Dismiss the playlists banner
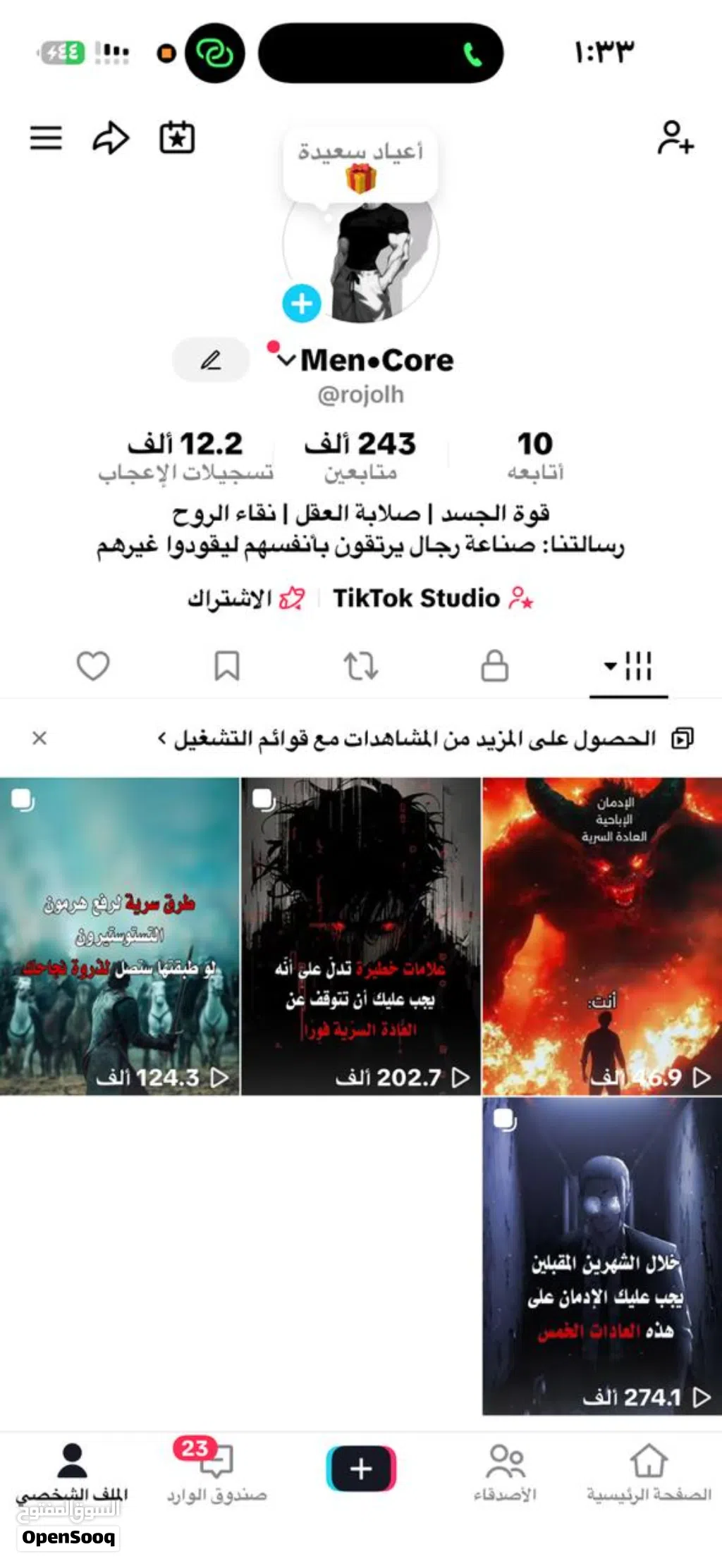The height and width of the screenshot is (1568, 722). click(x=39, y=738)
